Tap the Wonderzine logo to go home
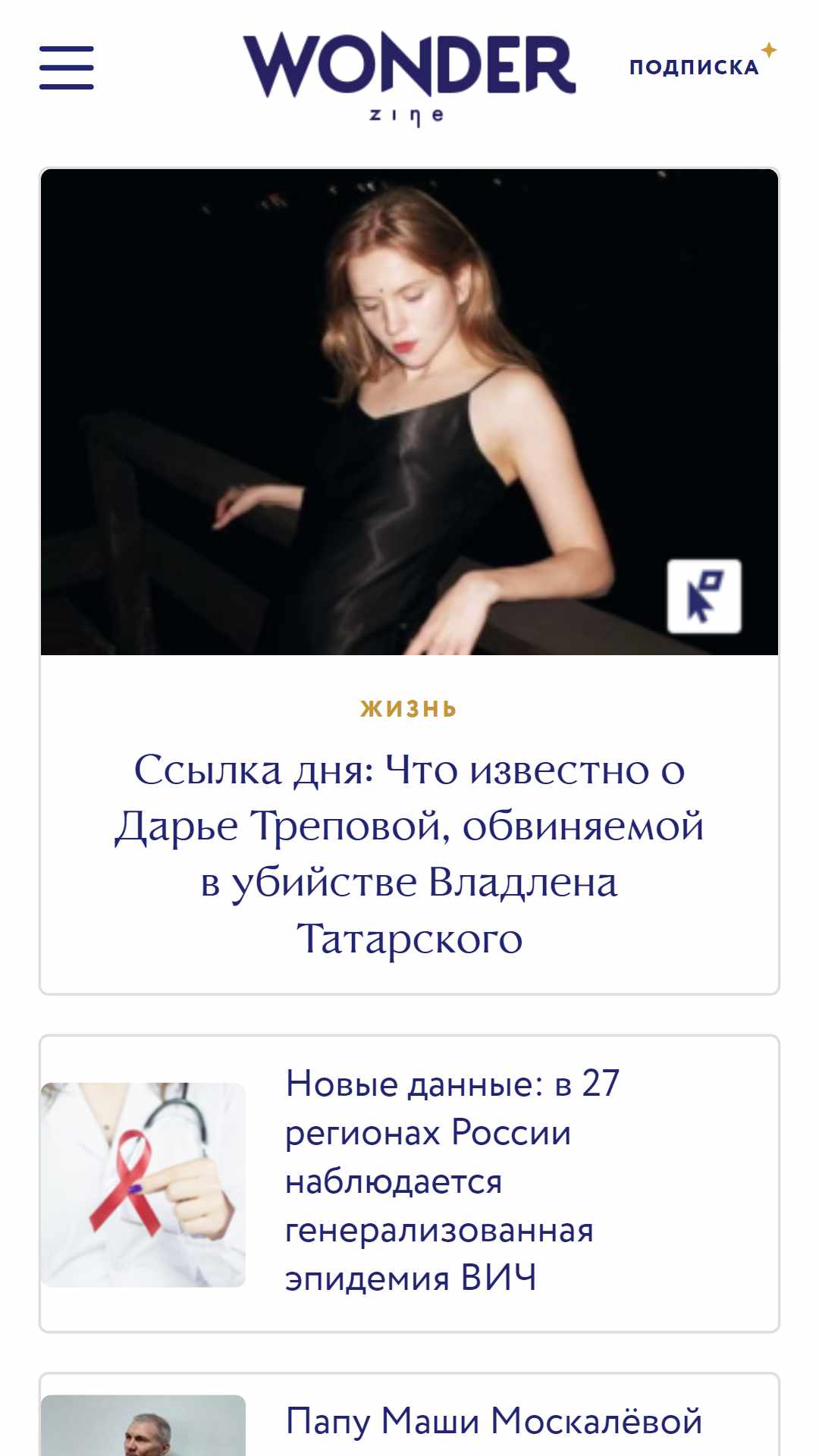819x1456 pixels. point(409,79)
